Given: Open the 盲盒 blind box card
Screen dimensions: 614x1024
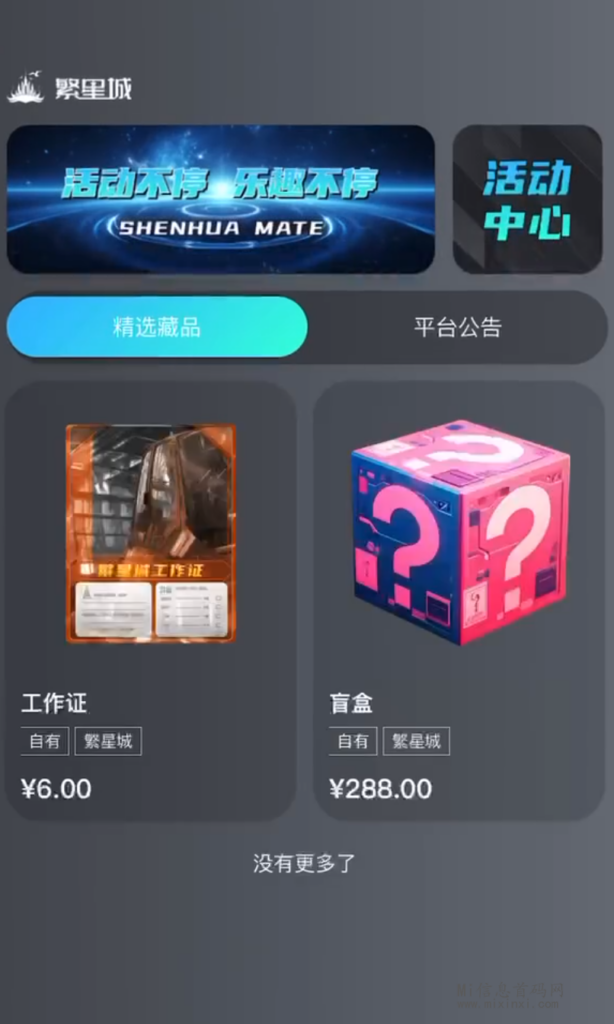Looking at the screenshot, I should point(459,600).
